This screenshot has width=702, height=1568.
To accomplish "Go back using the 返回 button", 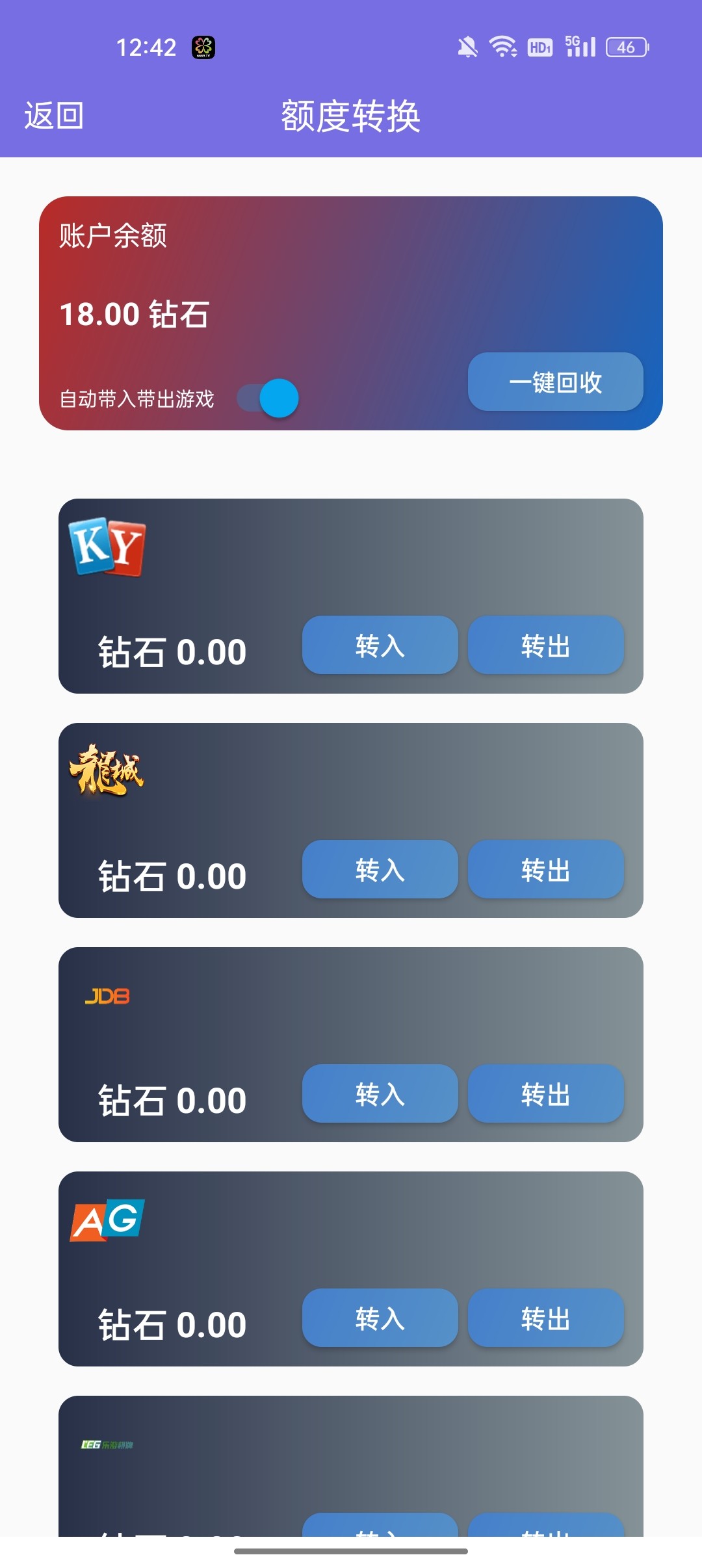I will (53, 116).
